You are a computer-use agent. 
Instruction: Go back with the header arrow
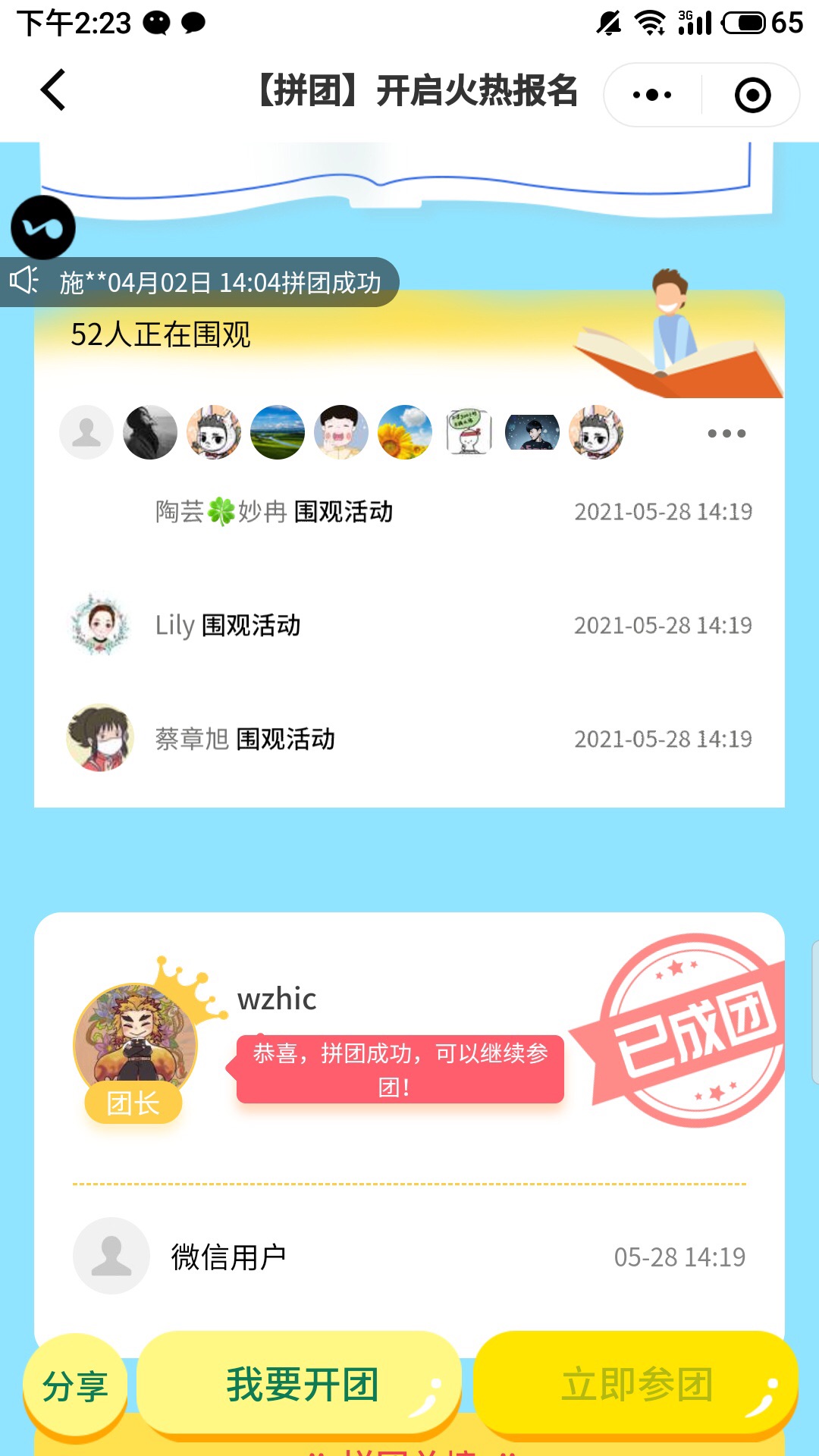click(53, 91)
